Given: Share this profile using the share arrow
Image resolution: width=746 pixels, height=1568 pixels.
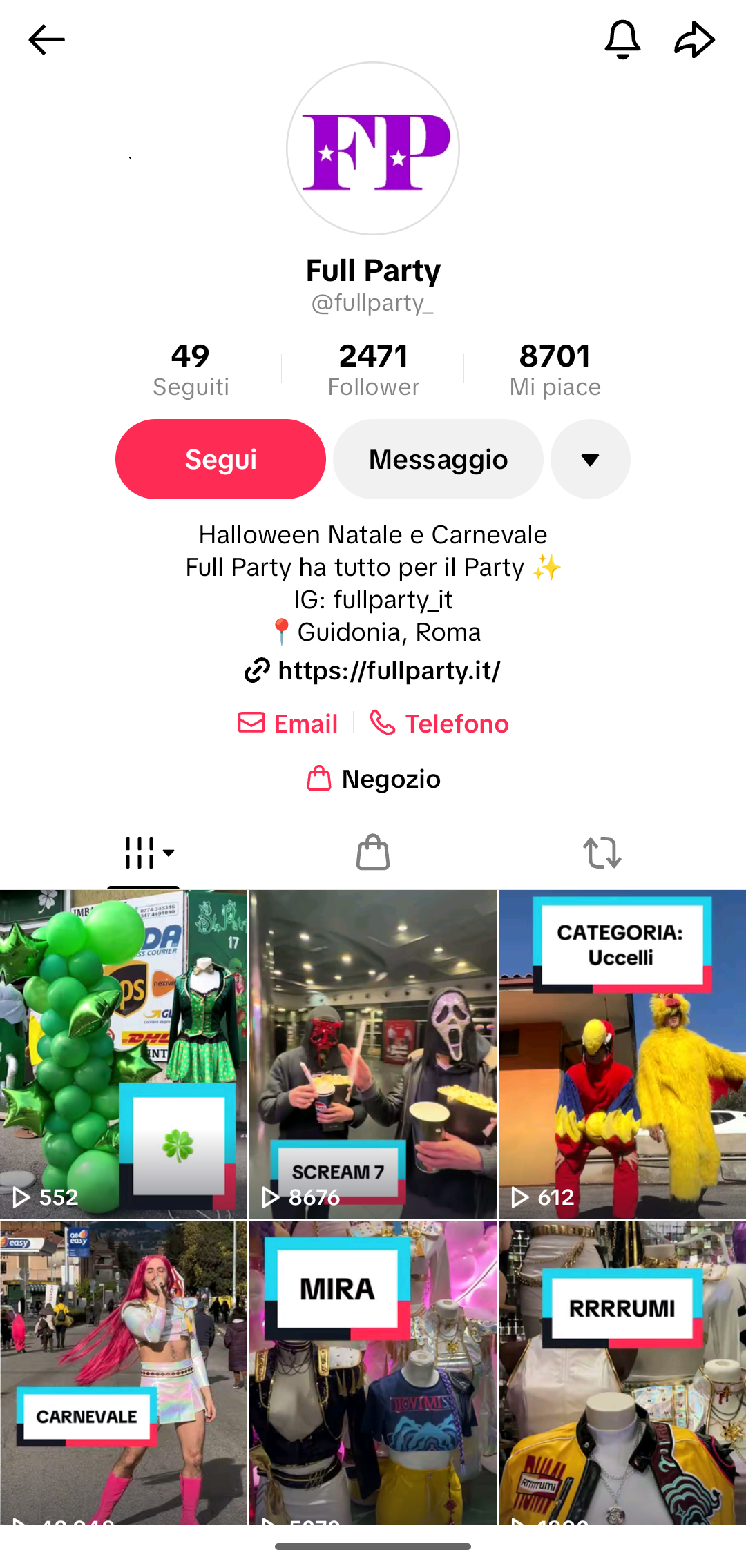Looking at the screenshot, I should [695, 39].
